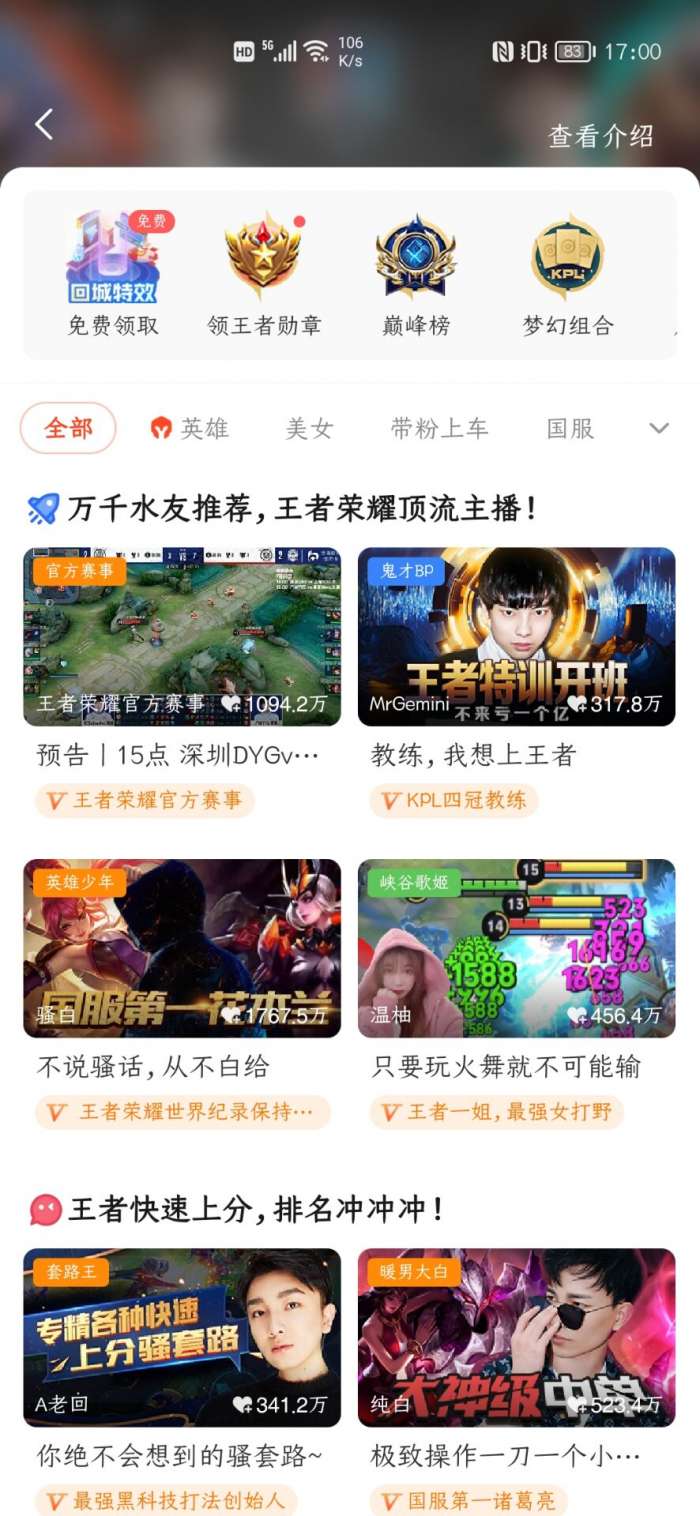Go back using the top-left arrow
The height and width of the screenshot is (1516, 700).
pos(44,125)
